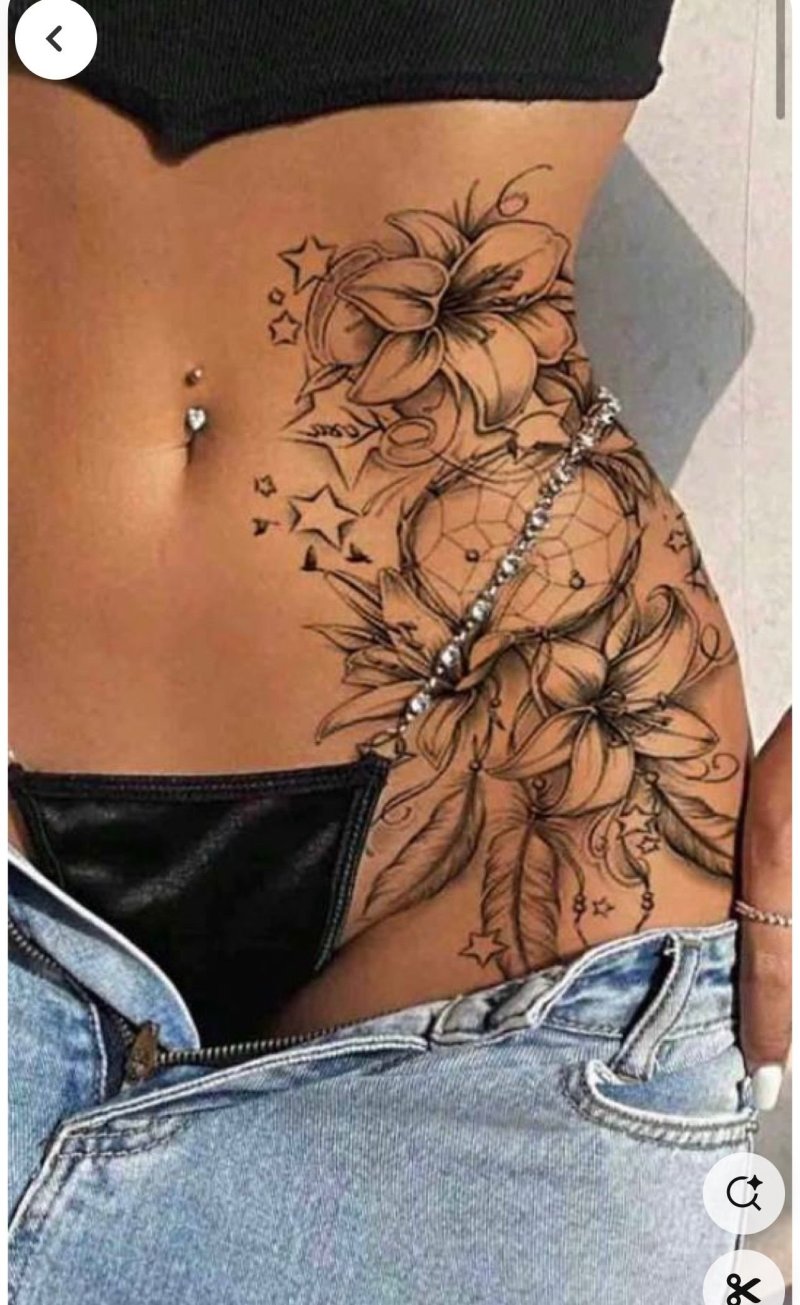Go back using the top-left arrow
Image resolution: width=800 pixels, height=1305 pixels.
click(55, 39)
